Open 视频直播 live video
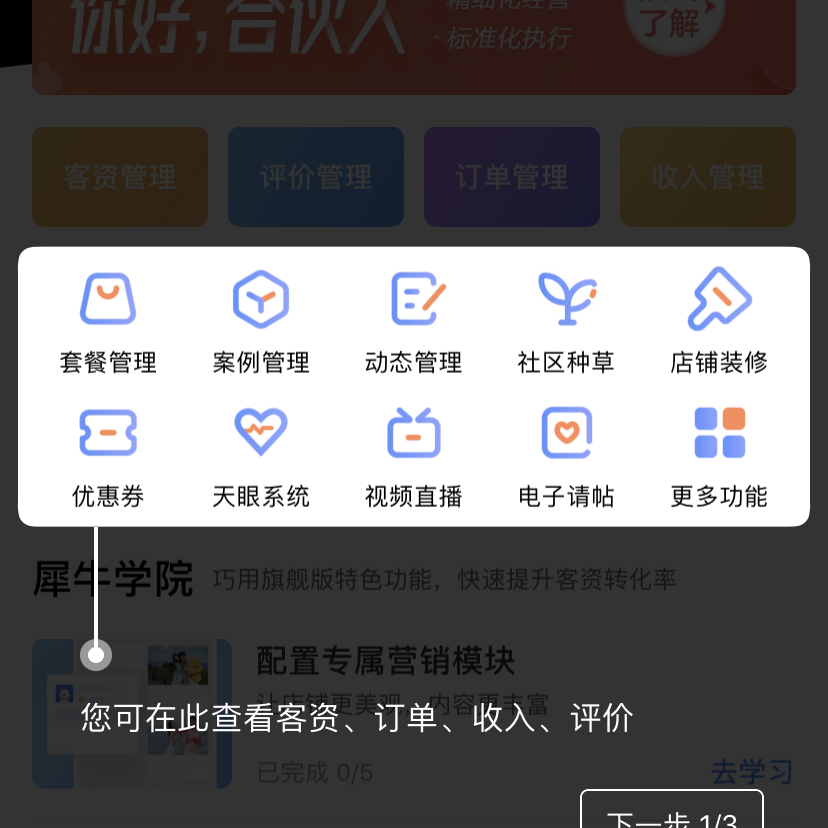Image resolution: width=828 pixels, height=828 pixels. [x=414, y=456]
